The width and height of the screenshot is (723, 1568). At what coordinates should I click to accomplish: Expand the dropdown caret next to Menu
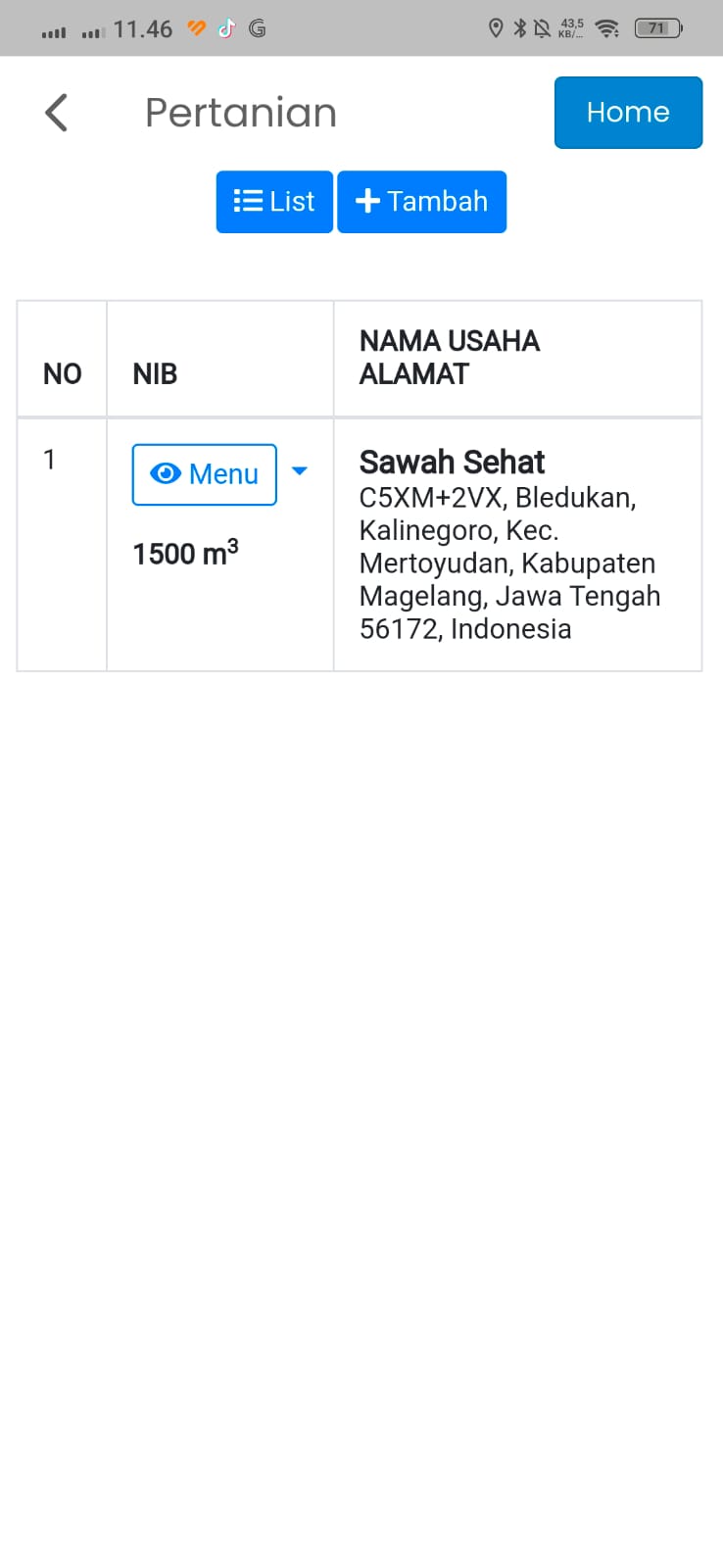[x=300, y=472]
